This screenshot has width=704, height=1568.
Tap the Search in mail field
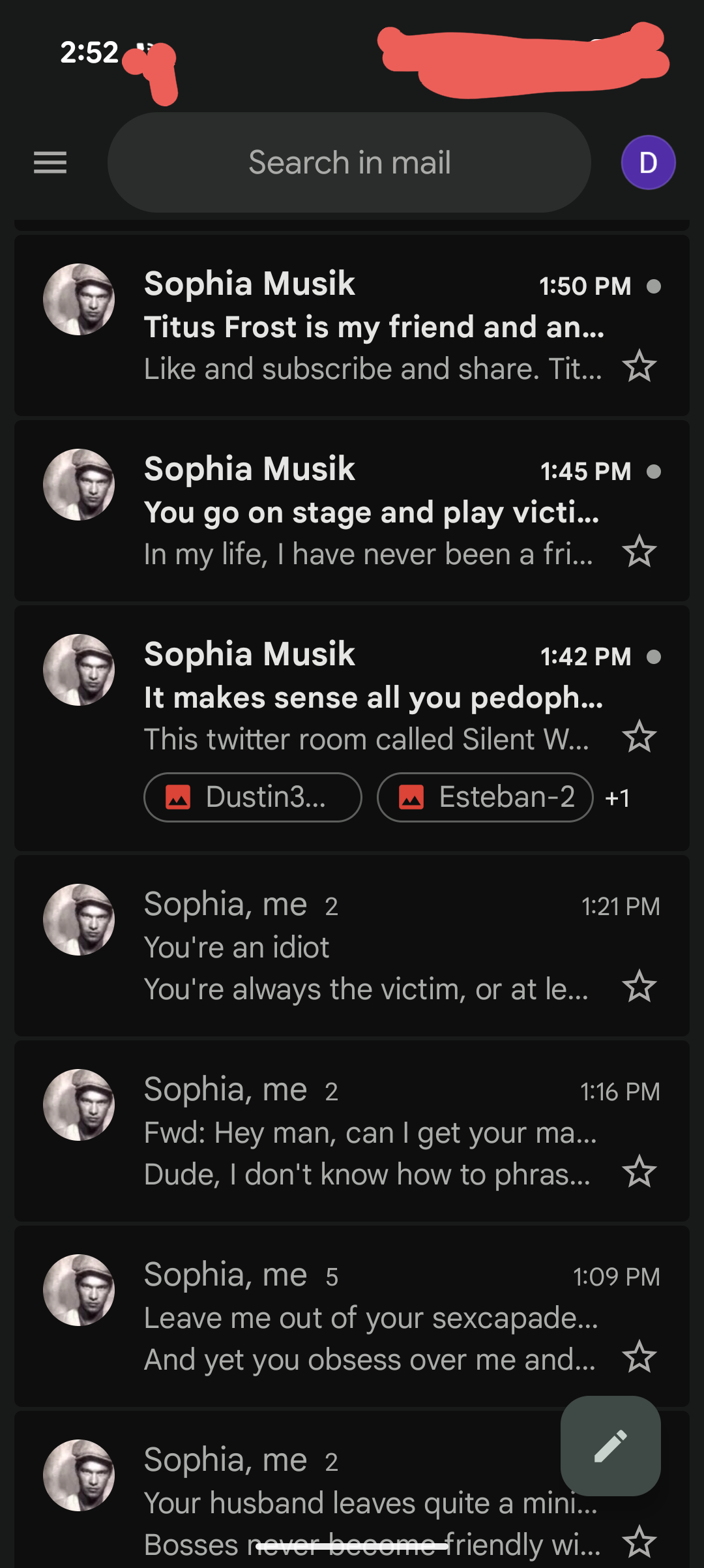[x=349, y=162]
